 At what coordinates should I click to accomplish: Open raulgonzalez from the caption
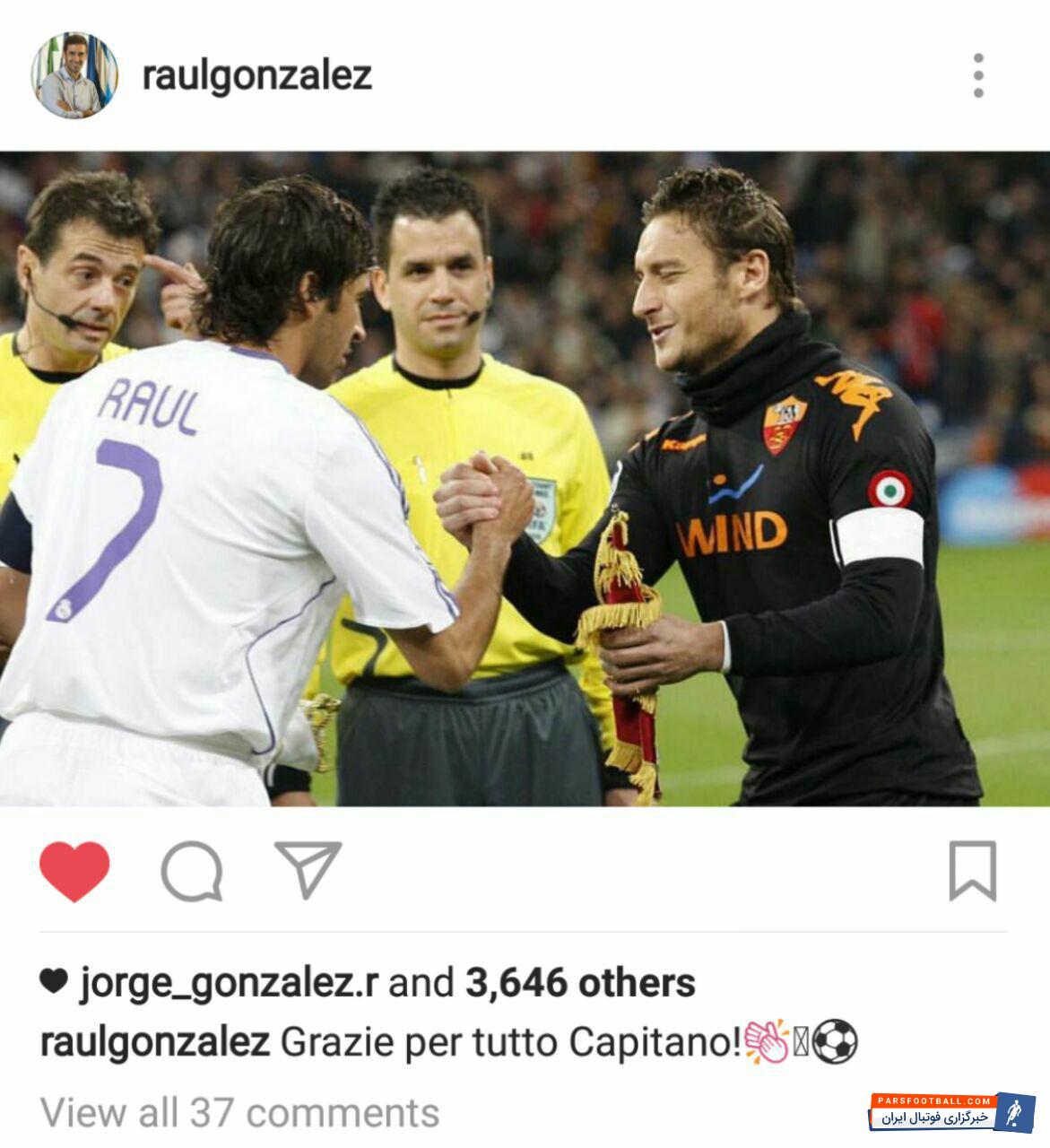tap(155, 1042)
